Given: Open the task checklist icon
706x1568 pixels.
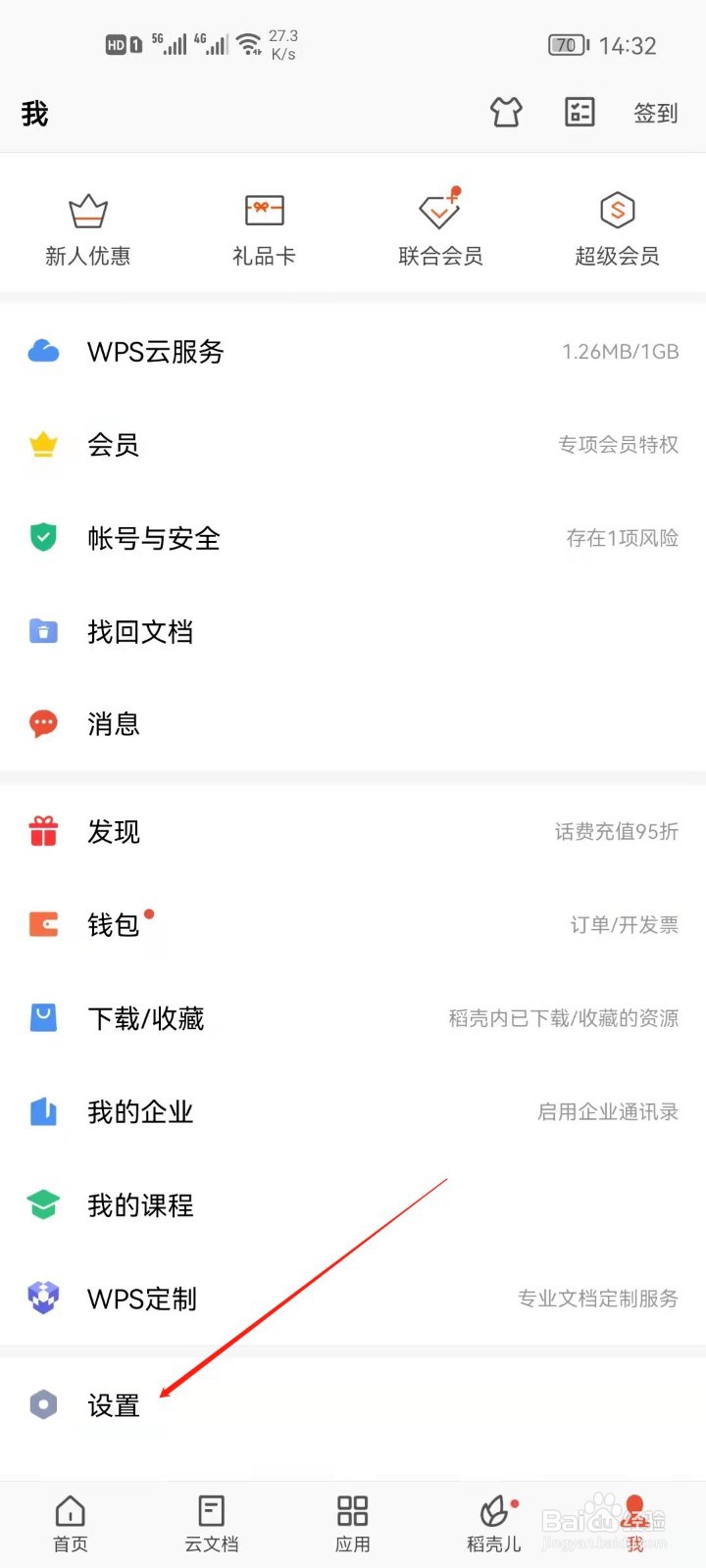Looking at the screenshot, I should pos(580,113).
